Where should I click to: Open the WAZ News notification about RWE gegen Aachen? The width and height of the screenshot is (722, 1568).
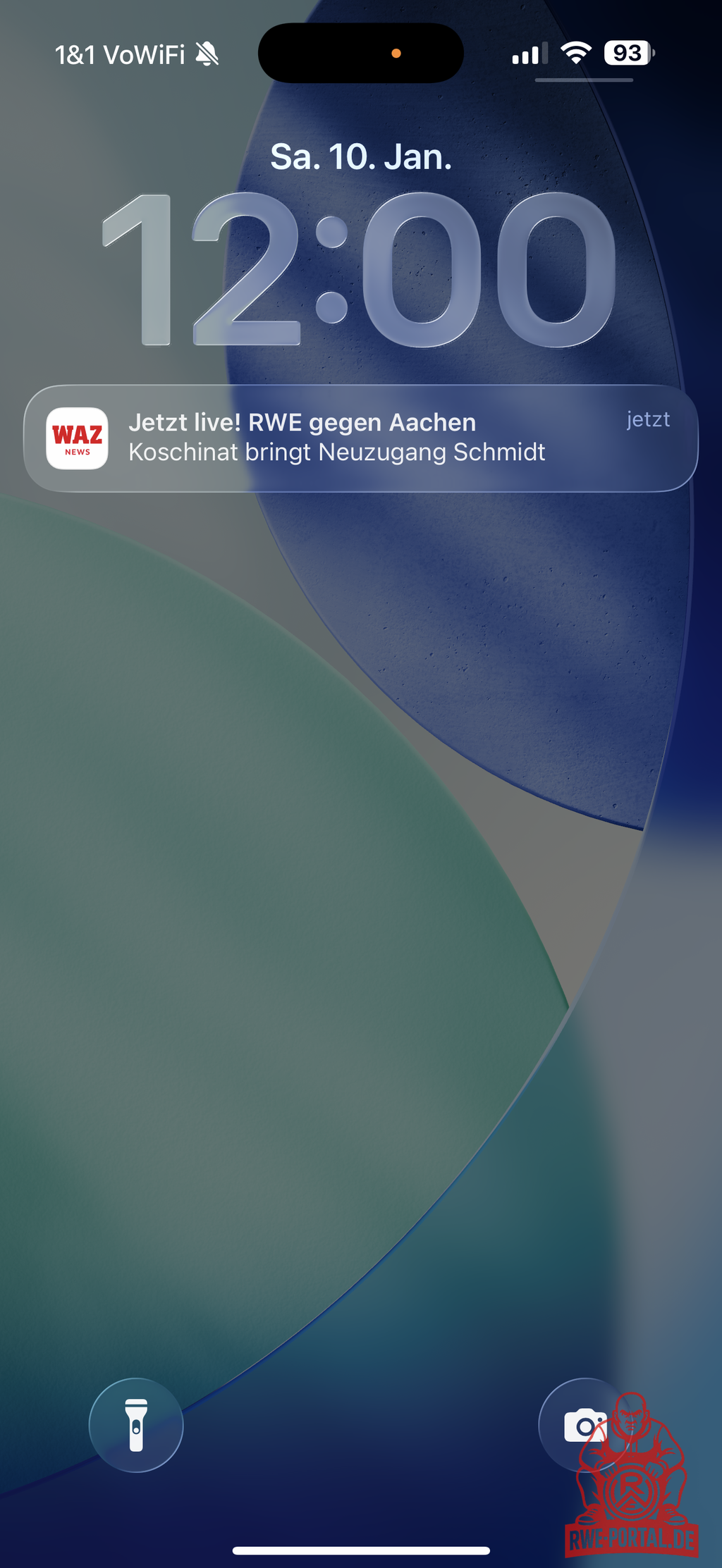click(x=360, y=438)
